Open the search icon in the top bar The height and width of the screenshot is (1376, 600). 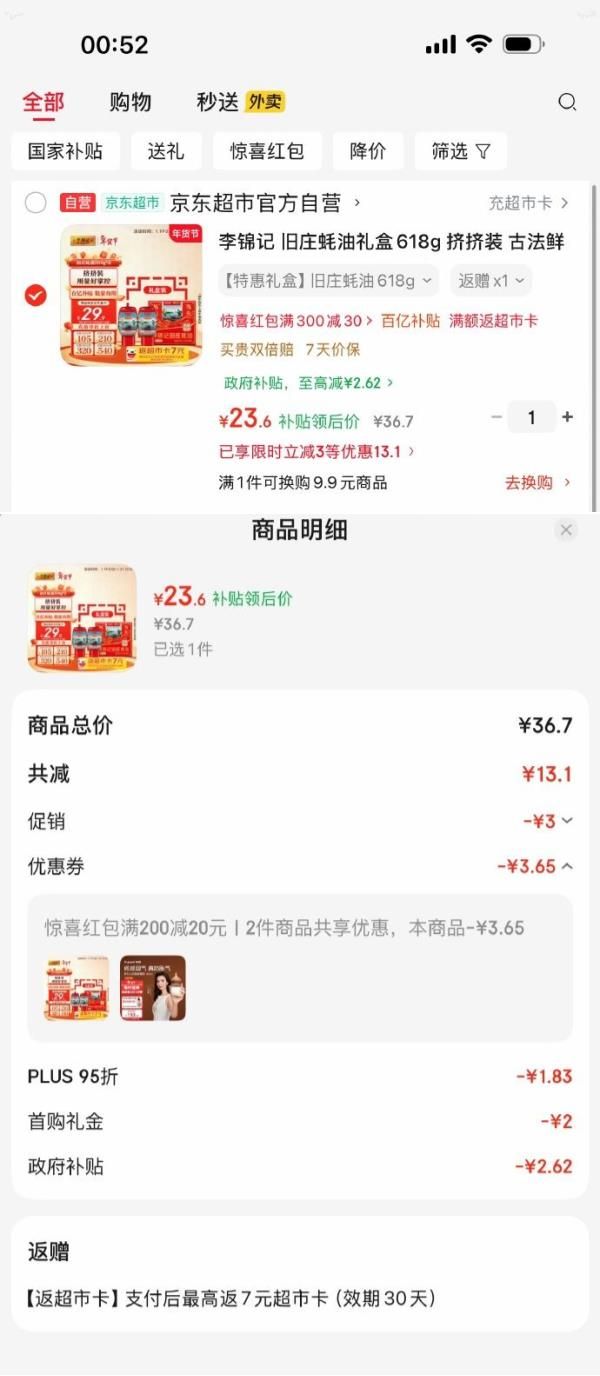point(567,102)
